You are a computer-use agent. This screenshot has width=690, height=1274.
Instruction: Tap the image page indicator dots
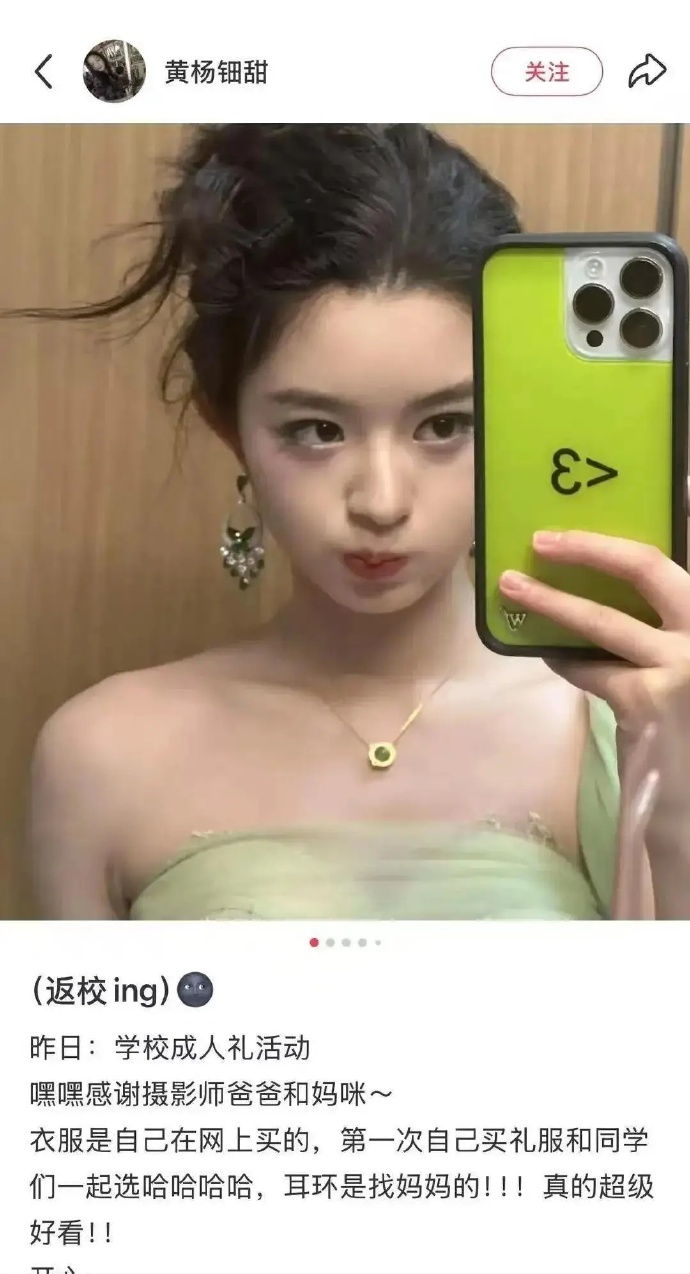pos(345,942)
